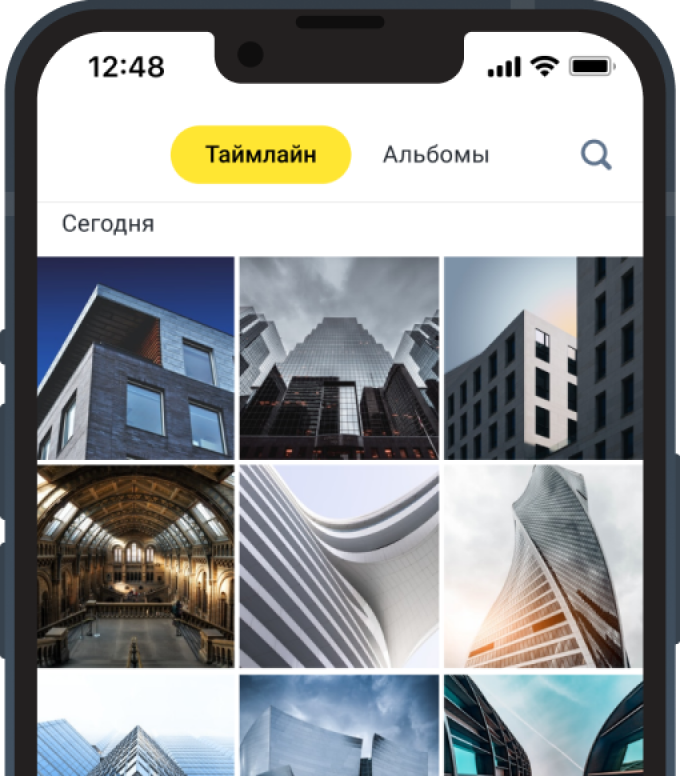Open the white apartment building photo
The height and width of the screenshot is (776, 680).
(x=542, y=358)
